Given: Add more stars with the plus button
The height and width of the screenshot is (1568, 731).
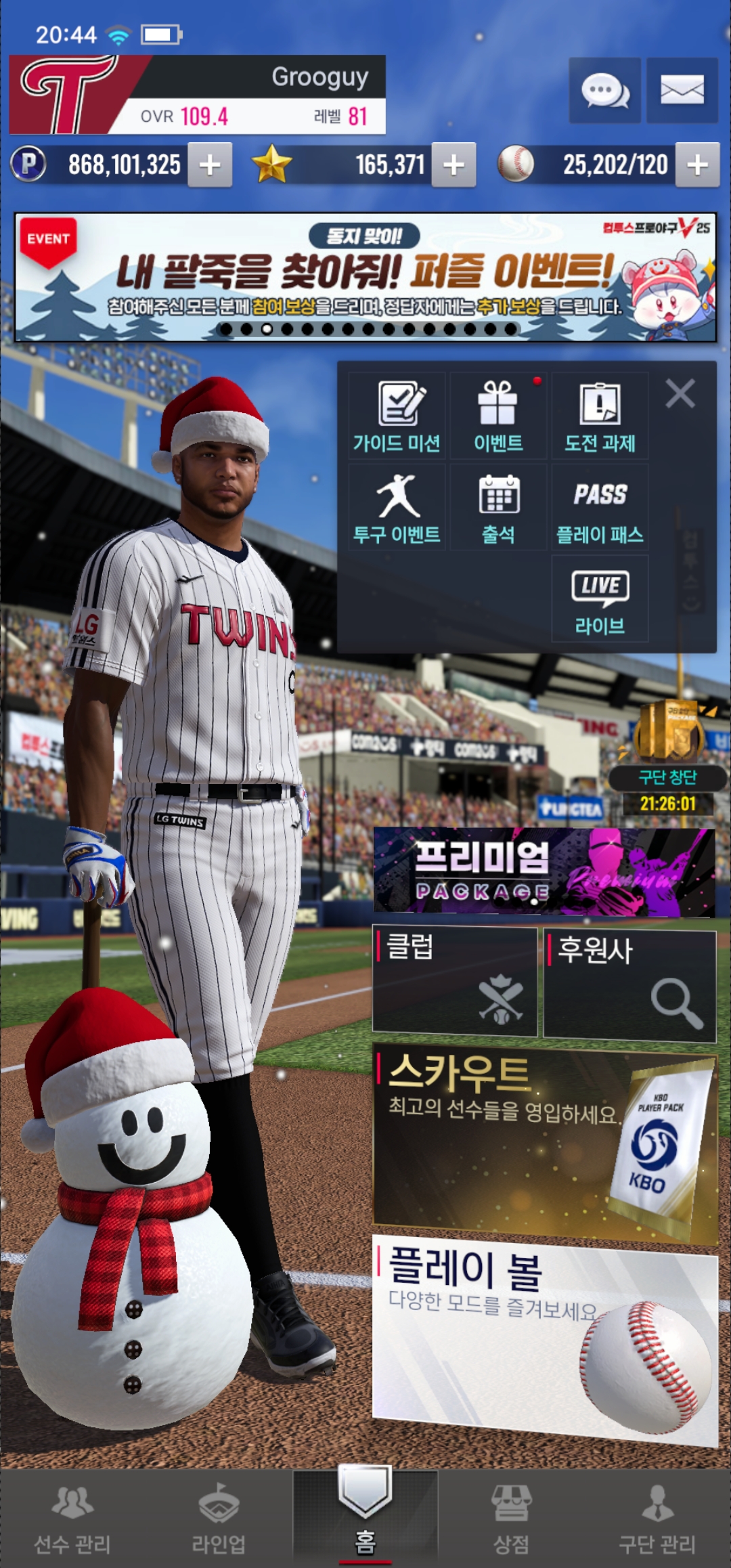Looking at the screenshot, I should click(453, 165).
